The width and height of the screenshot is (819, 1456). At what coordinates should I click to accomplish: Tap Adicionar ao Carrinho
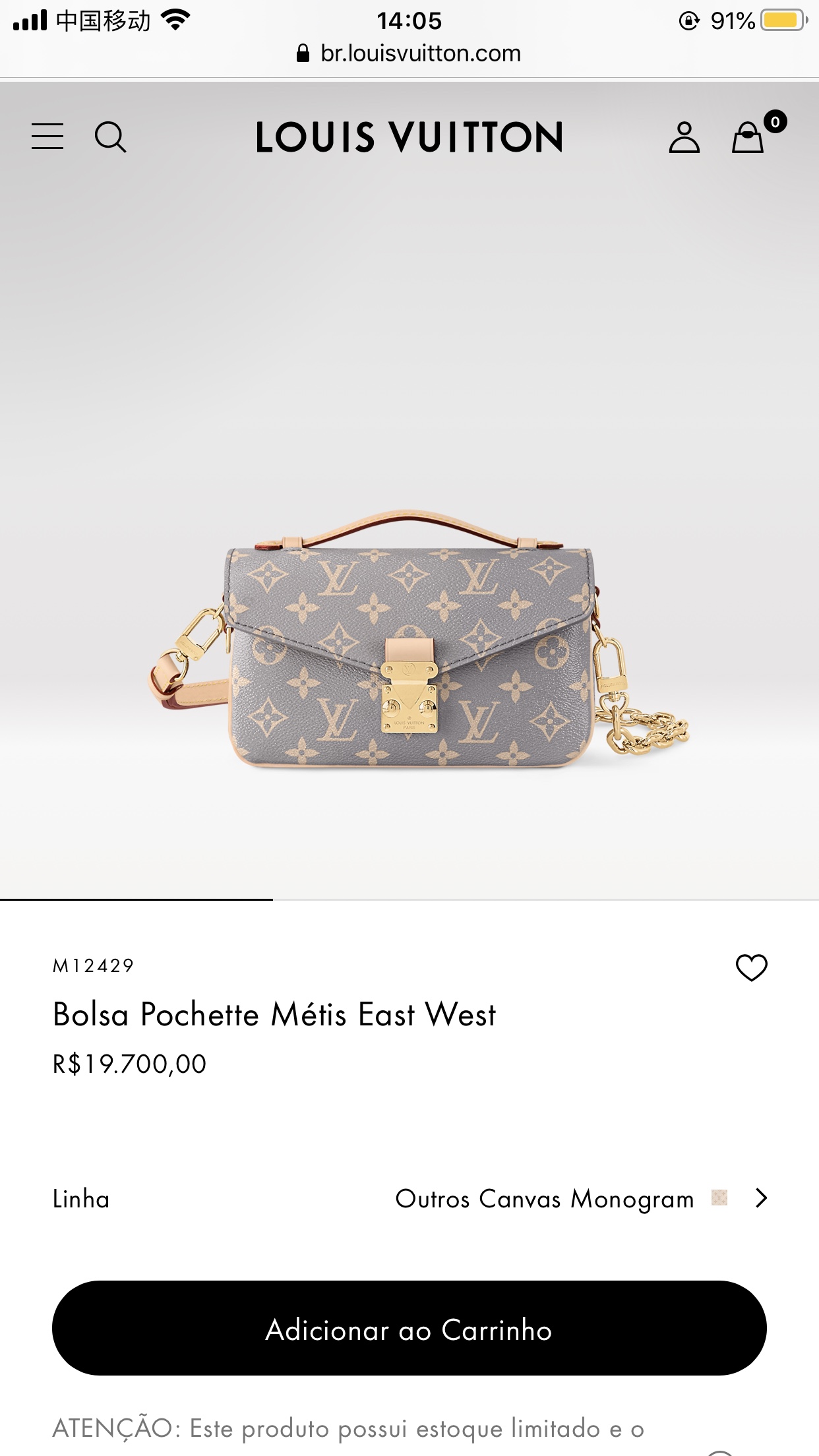point(409,1327)
